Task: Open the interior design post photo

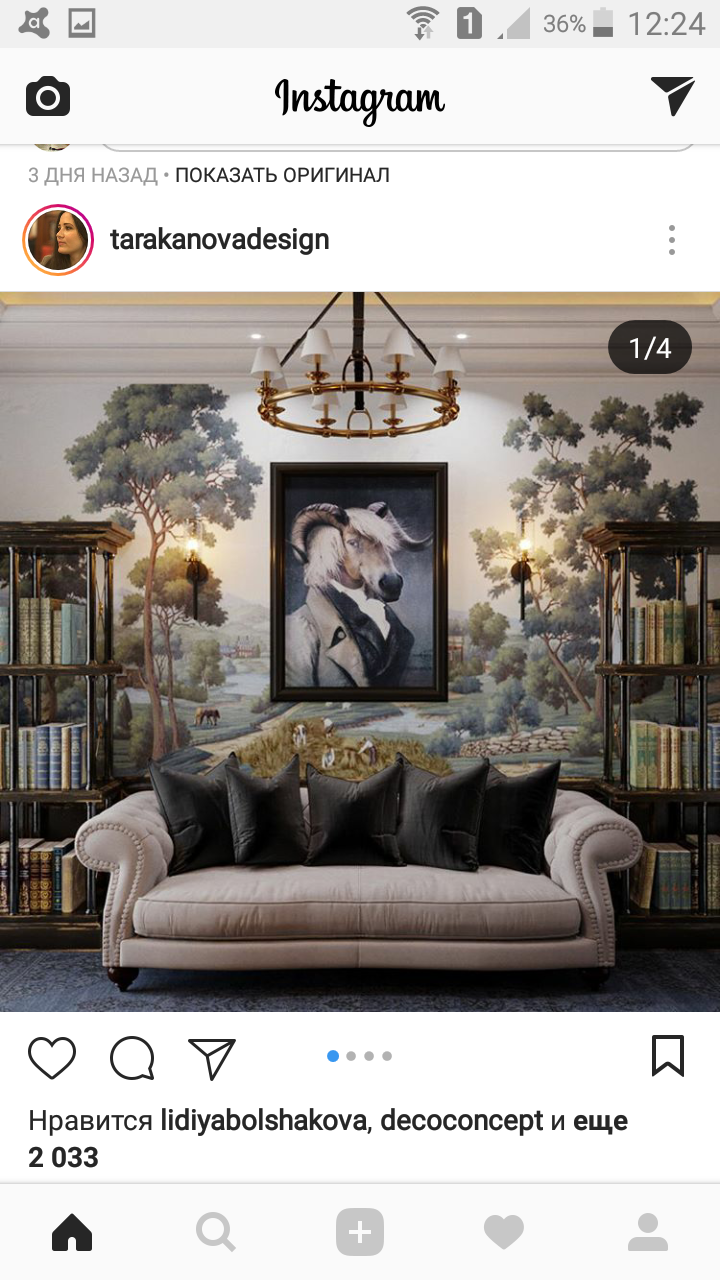Action: 360,651
